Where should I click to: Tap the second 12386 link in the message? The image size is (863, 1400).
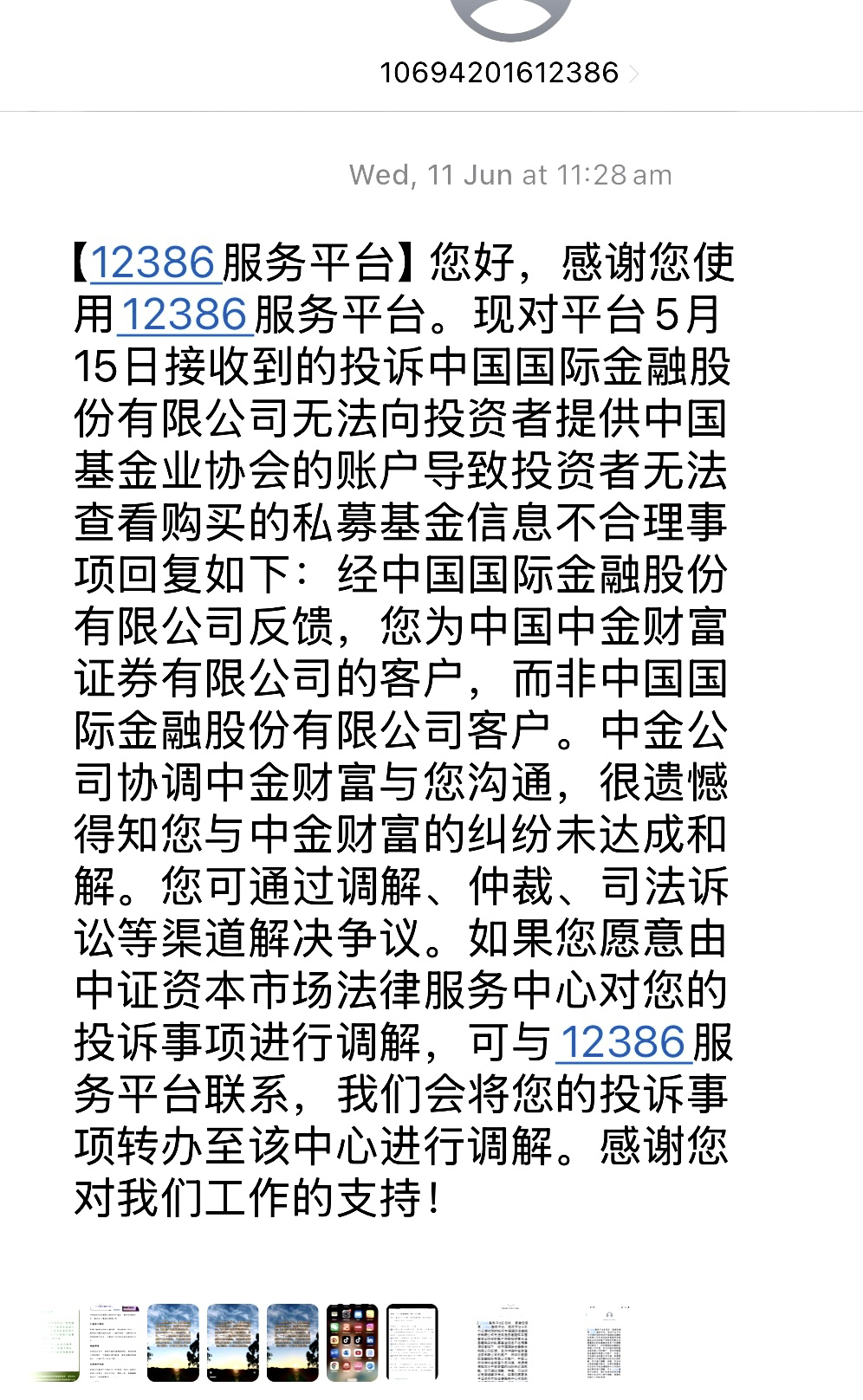185,314
